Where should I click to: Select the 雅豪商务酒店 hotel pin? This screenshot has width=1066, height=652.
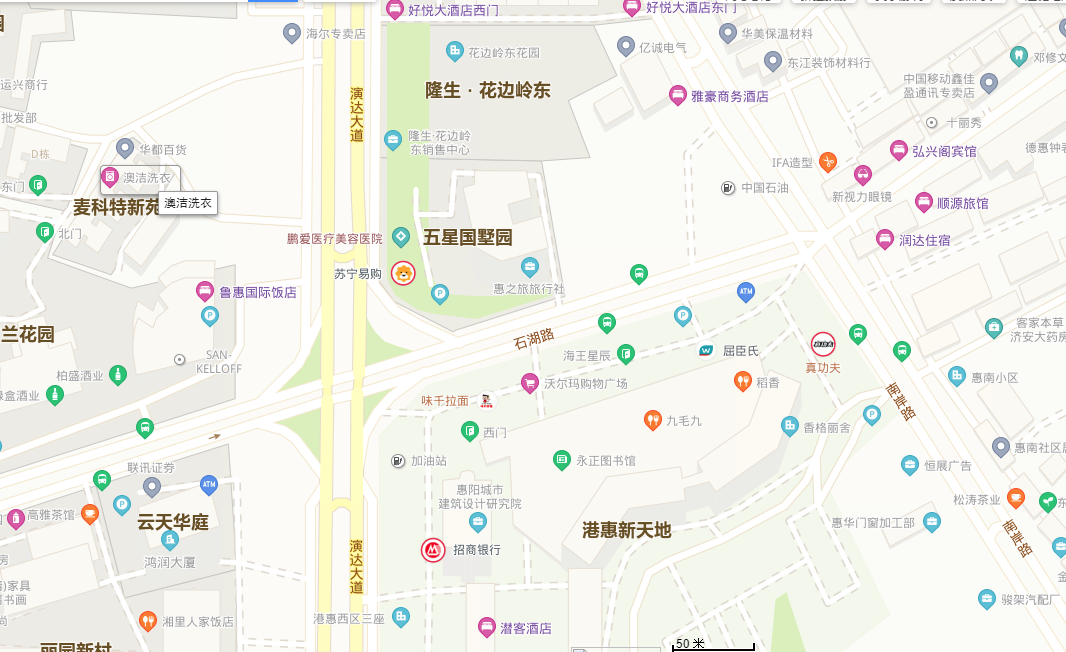677,96
